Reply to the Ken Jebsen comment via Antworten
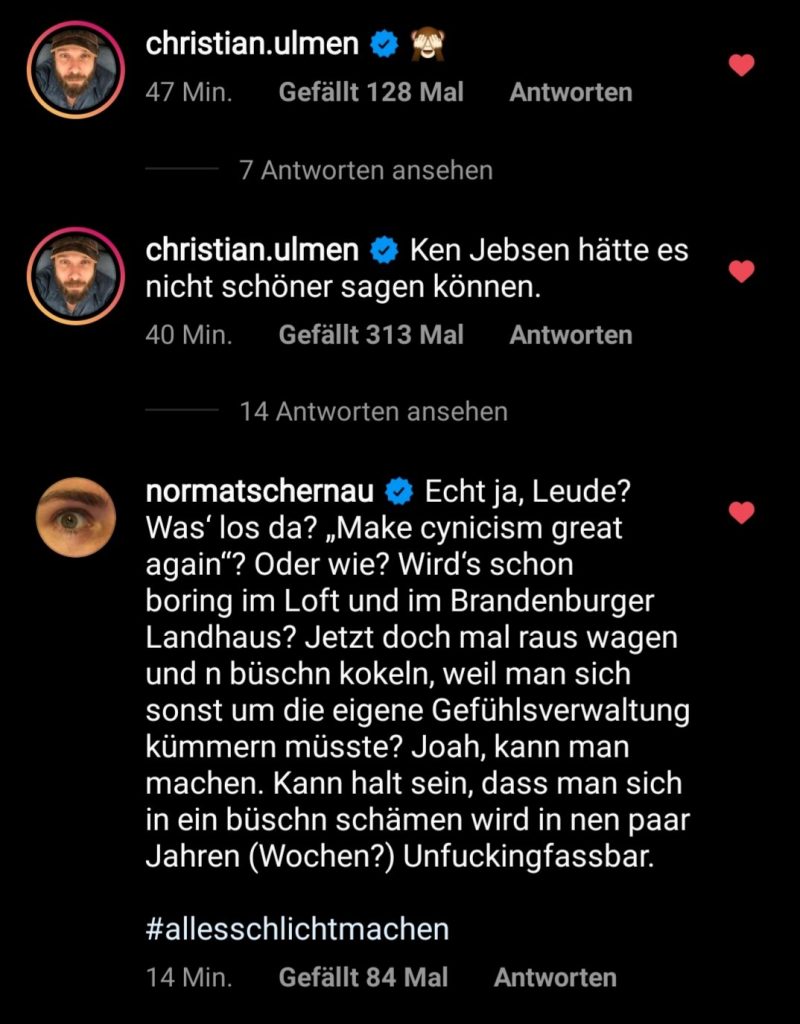The width and height of the screenshot is (800, 1024). [x=570, y=335]
